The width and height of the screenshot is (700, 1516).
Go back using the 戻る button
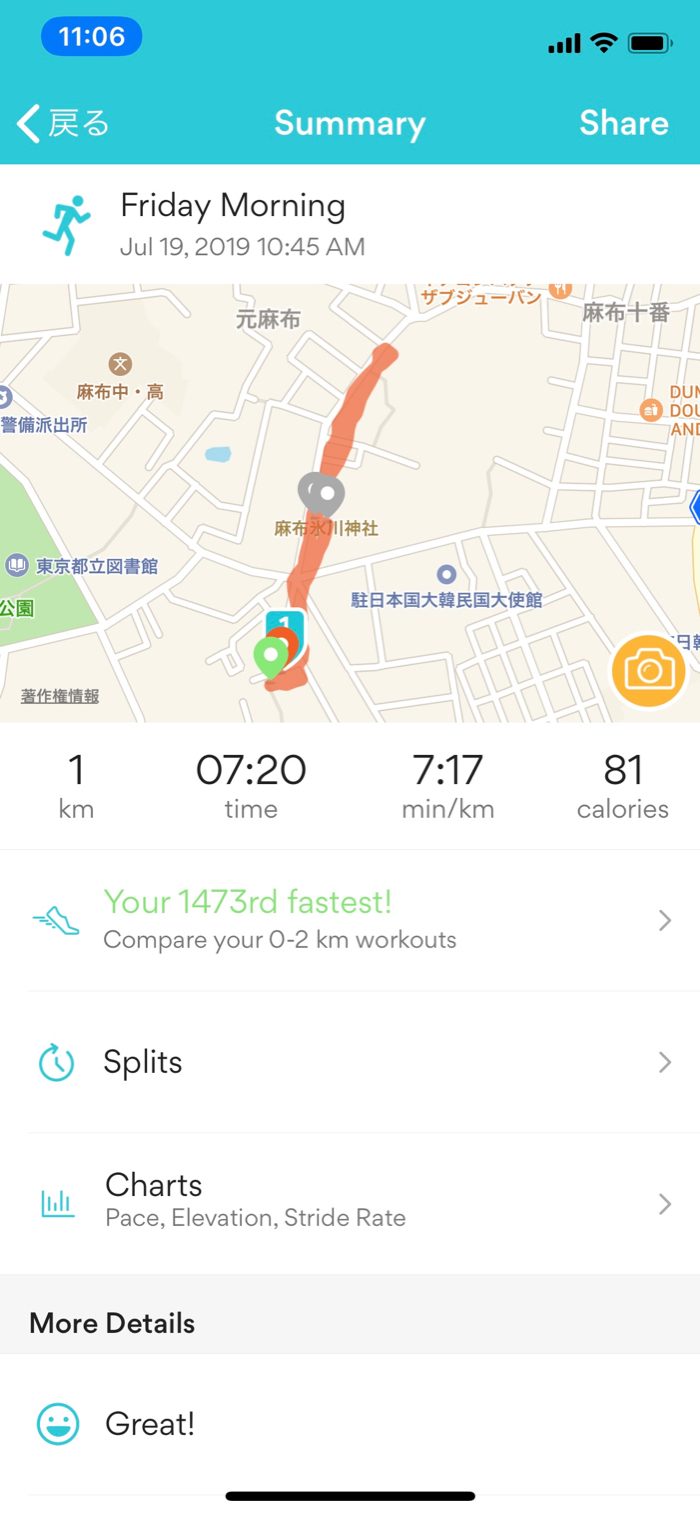(64, 124)
